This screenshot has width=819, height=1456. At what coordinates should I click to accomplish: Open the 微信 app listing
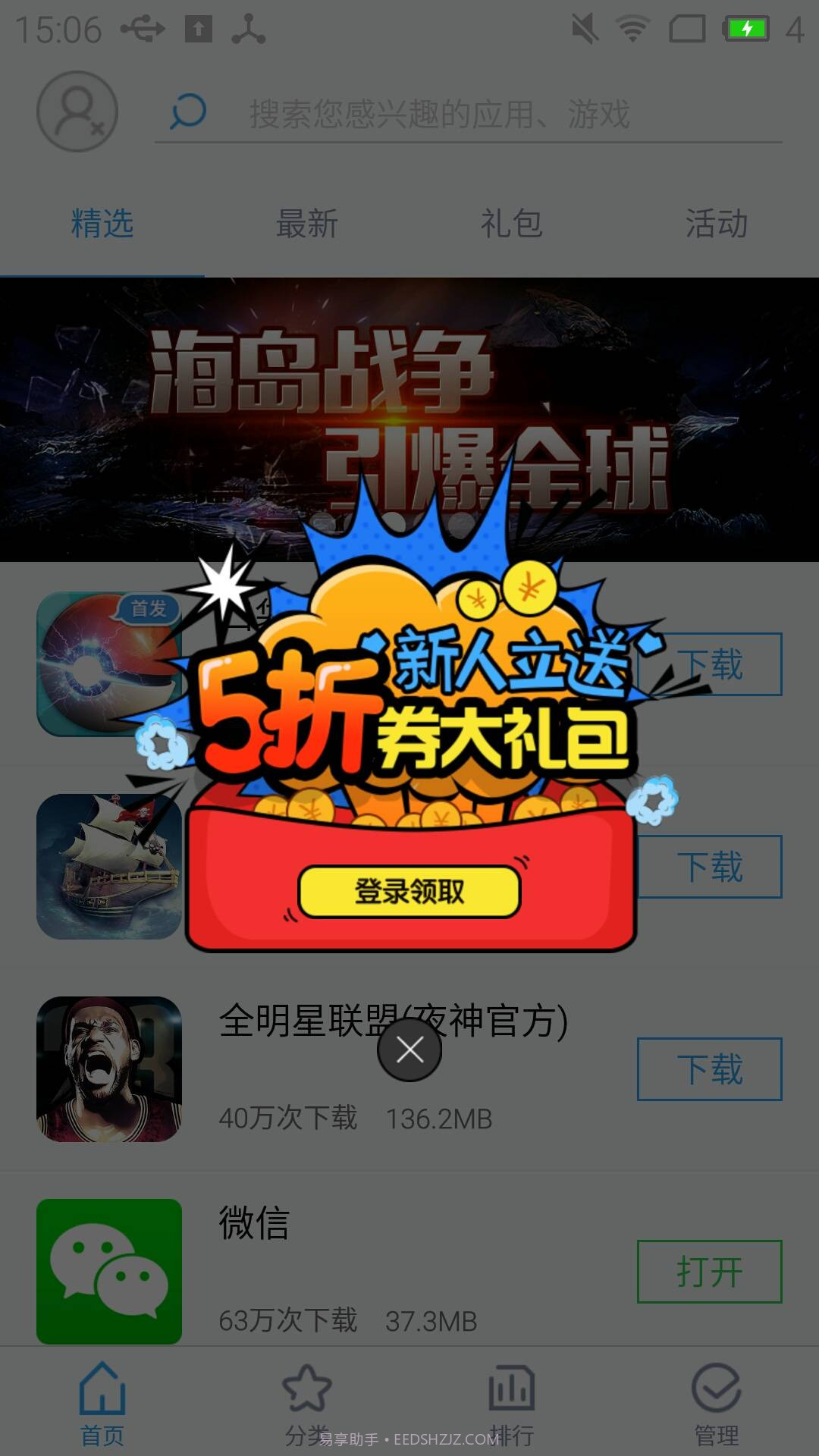(x=254, y=1223)
